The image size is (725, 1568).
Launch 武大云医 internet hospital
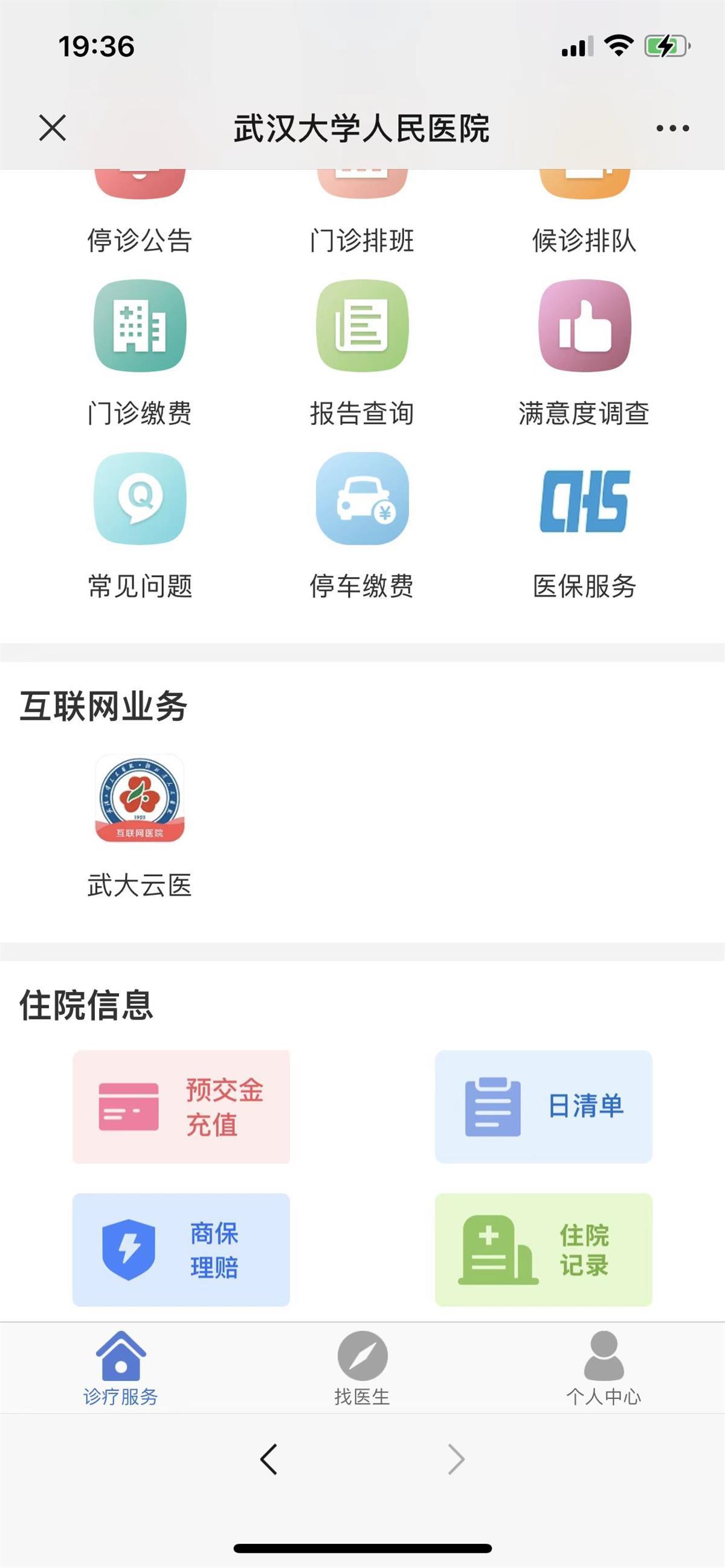[140, 799]
